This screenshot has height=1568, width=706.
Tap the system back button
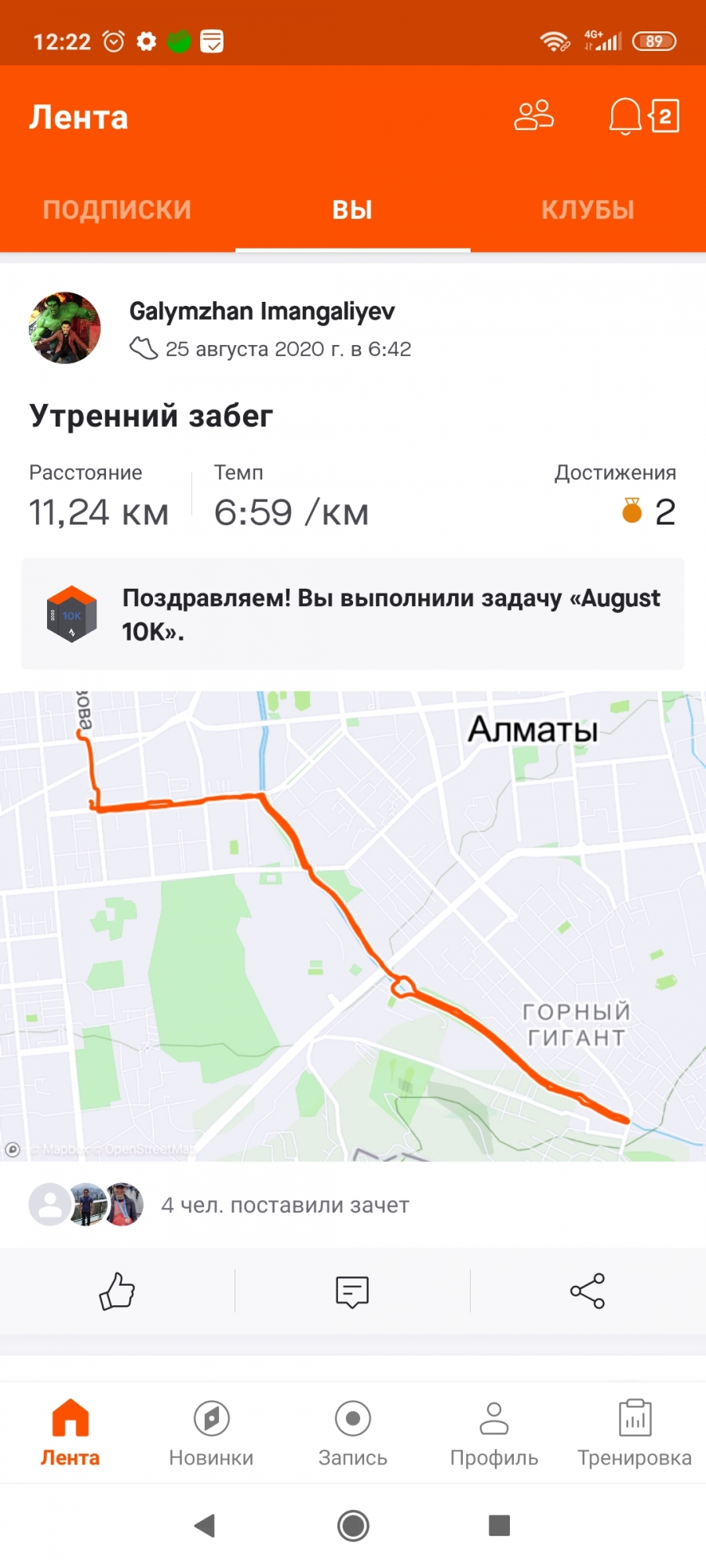pos(206,1526)
